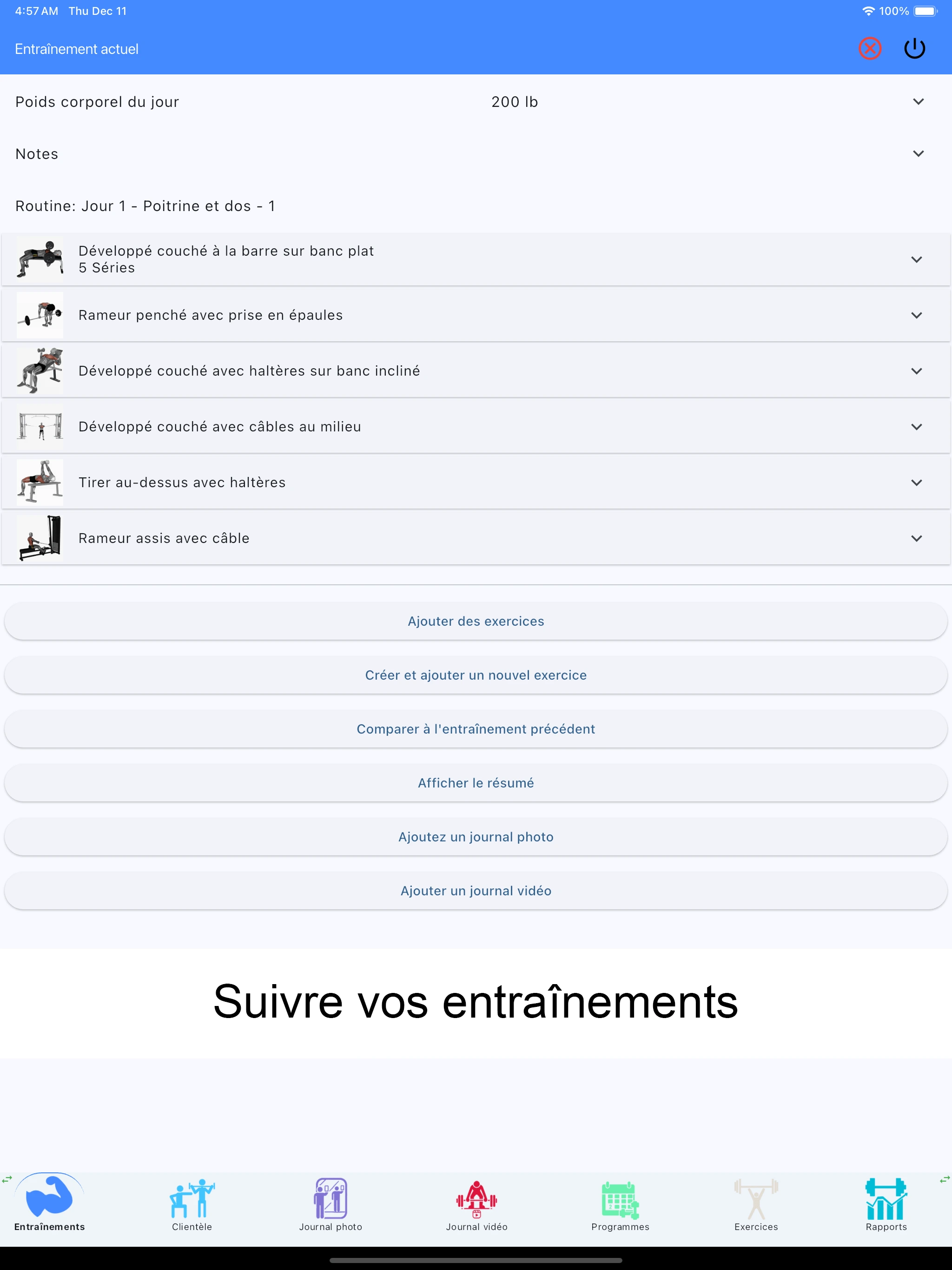Expand Rameur penché avec prise en épaules
Viewport: 952px width, 1270px height.
click(x=916, y=315)
